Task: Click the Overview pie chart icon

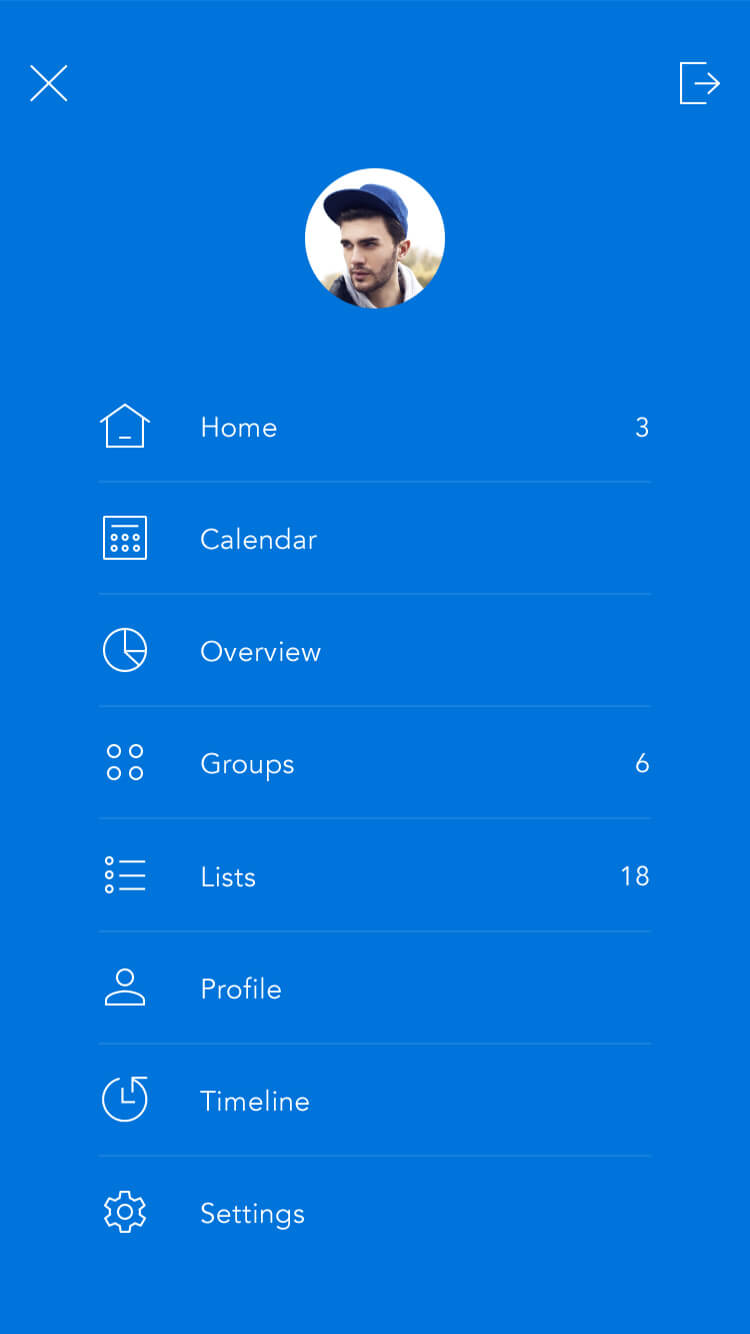Action: tap(124, 650)
